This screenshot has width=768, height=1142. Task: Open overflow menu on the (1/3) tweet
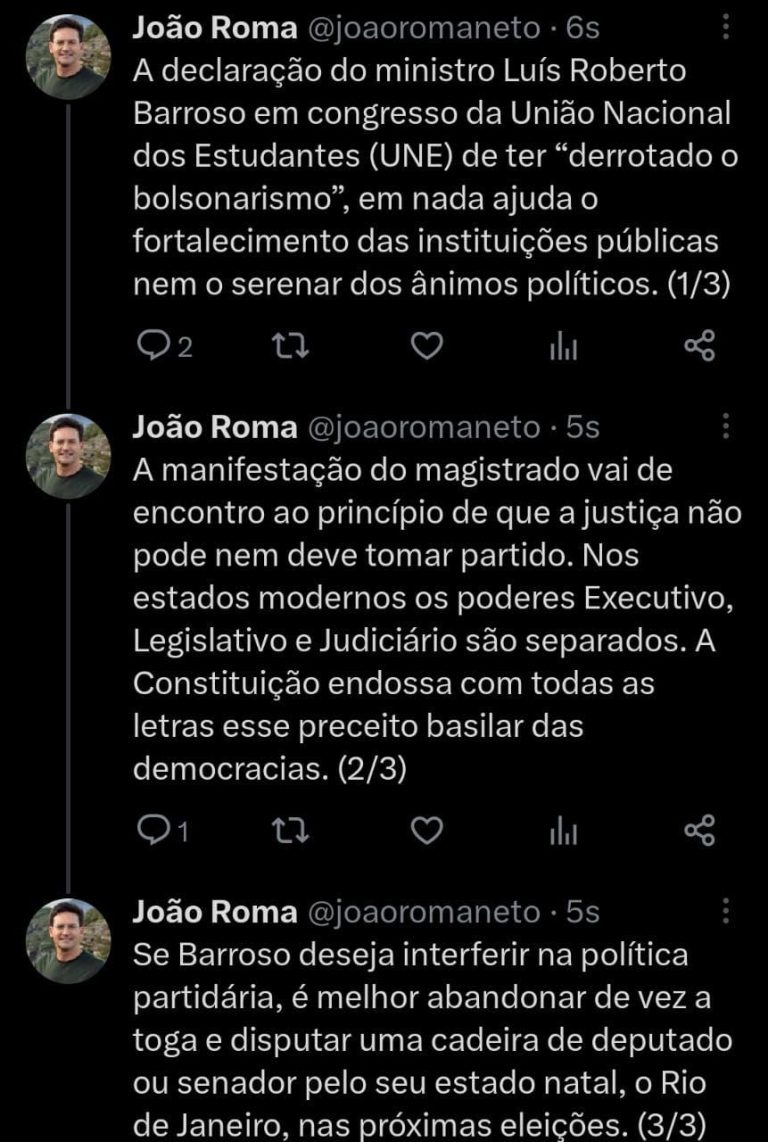(726, 28)
